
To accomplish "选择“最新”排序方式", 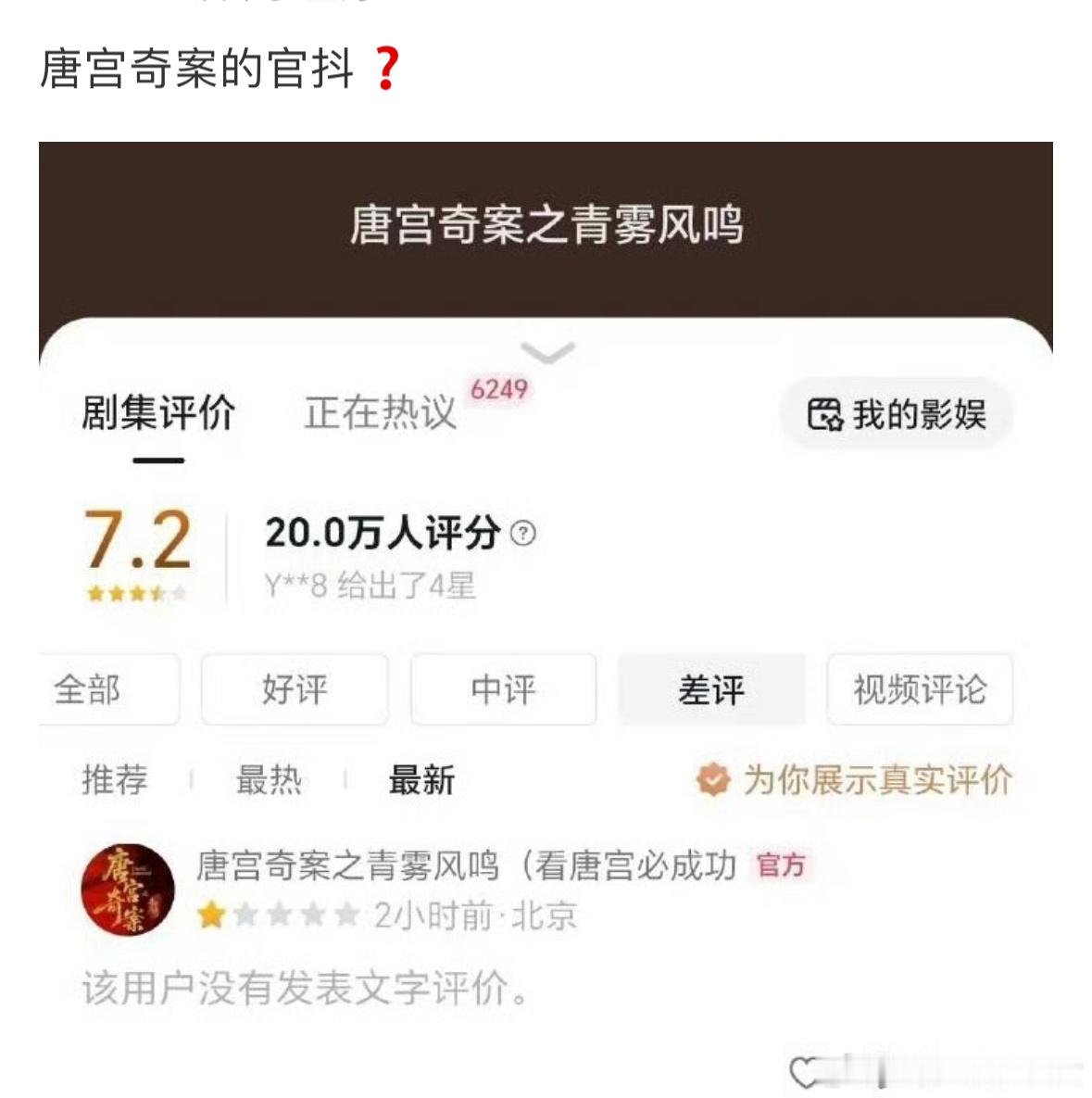I will point(420,782).
